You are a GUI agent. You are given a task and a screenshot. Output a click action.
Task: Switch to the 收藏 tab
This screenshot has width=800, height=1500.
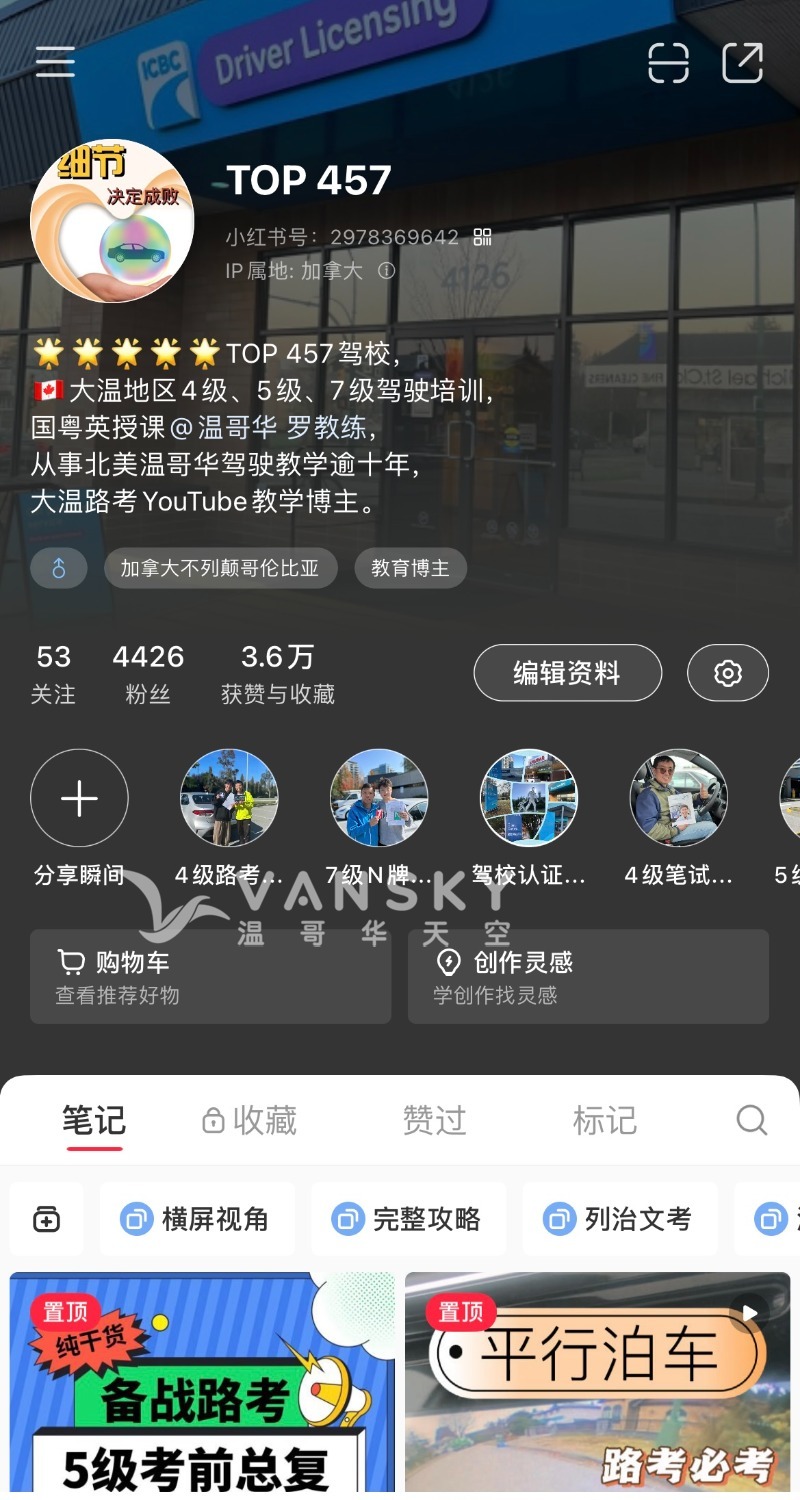[x=252, y=1121]
